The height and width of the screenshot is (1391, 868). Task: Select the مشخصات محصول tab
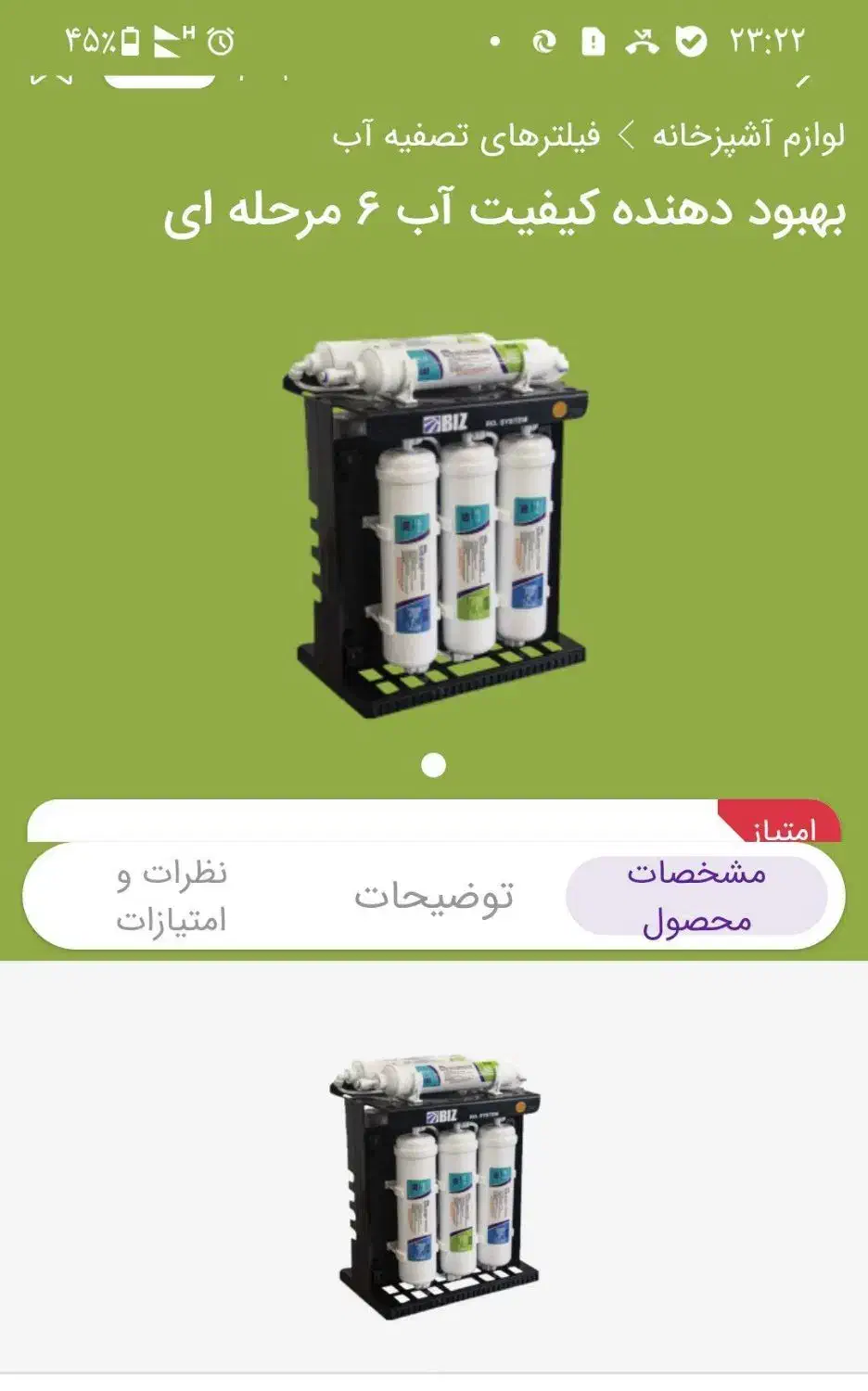(698, 896)
